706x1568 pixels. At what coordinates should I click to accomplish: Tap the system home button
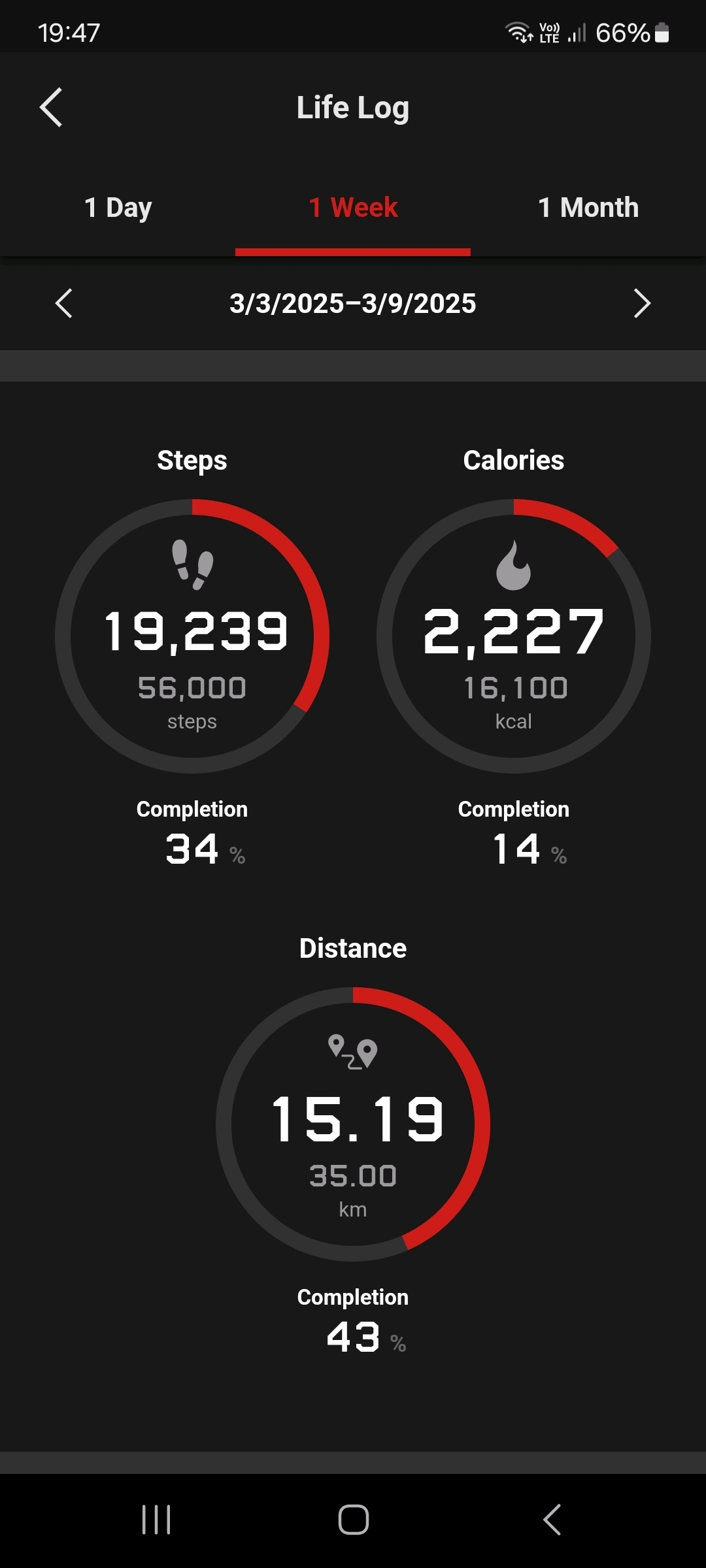353,1519
